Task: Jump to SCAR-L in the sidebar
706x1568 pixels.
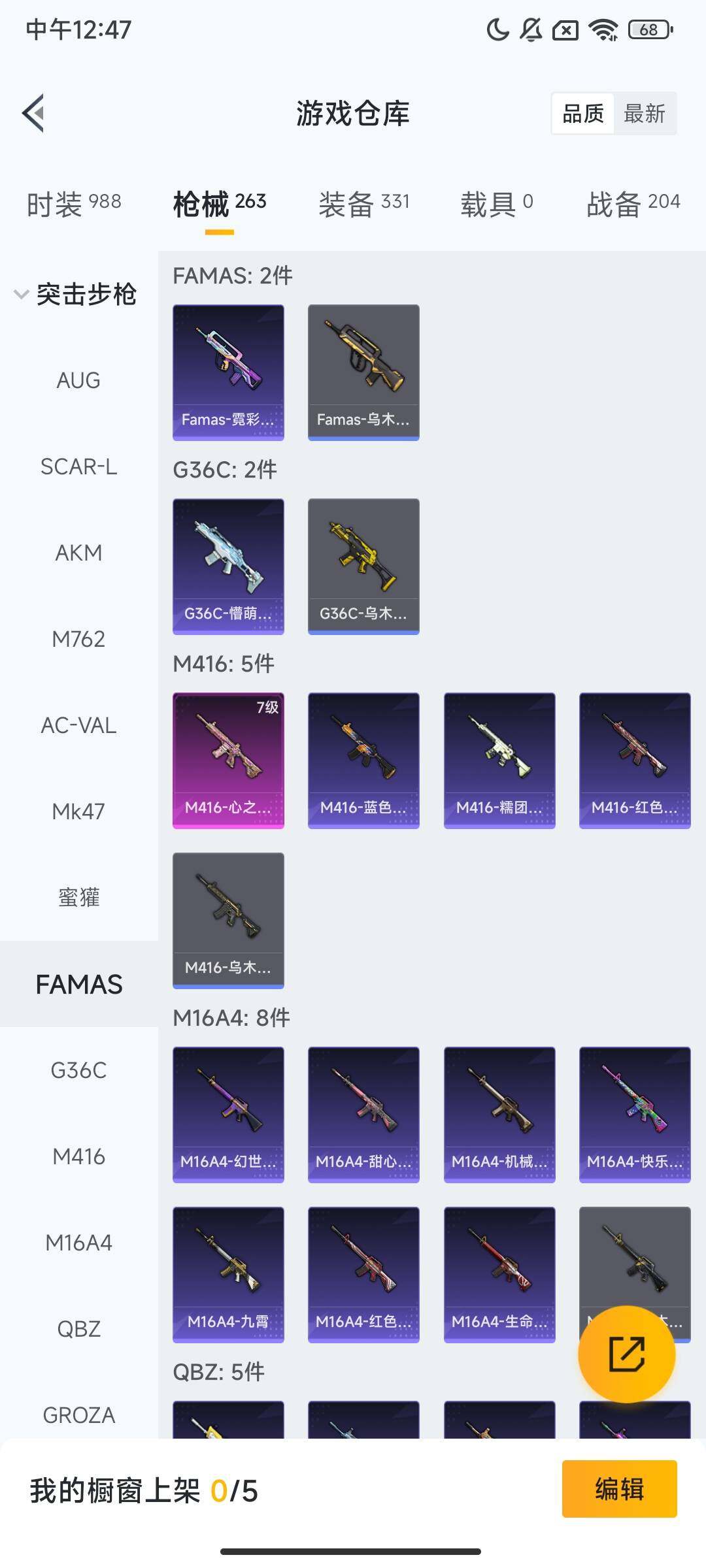Action: [x=78, y=466]
